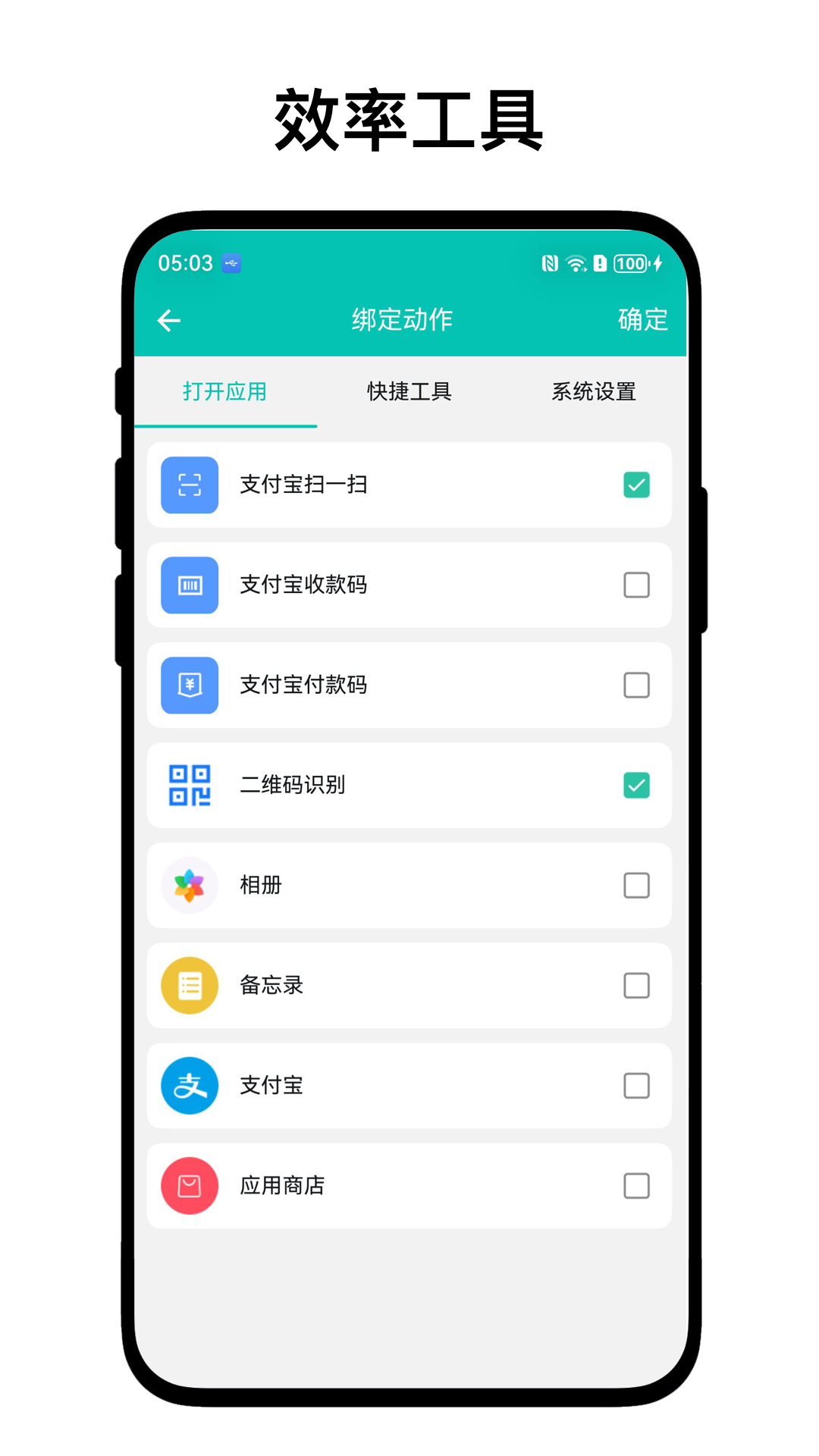Image resolution: width=819 pixels, height=1456 pixels.
Task: Click the 相册 gallery flower icon
Action: 189,886
